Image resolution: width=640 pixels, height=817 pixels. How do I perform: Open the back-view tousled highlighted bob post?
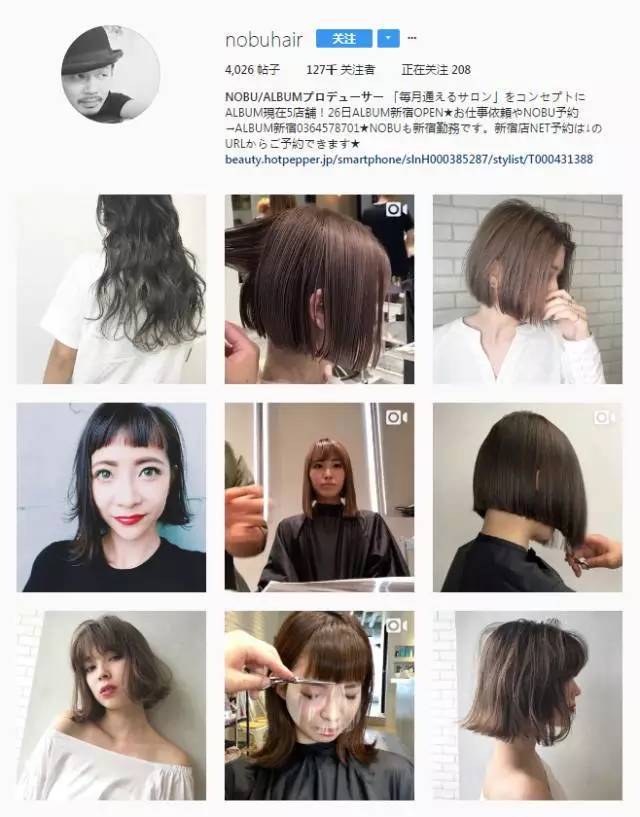527,705
